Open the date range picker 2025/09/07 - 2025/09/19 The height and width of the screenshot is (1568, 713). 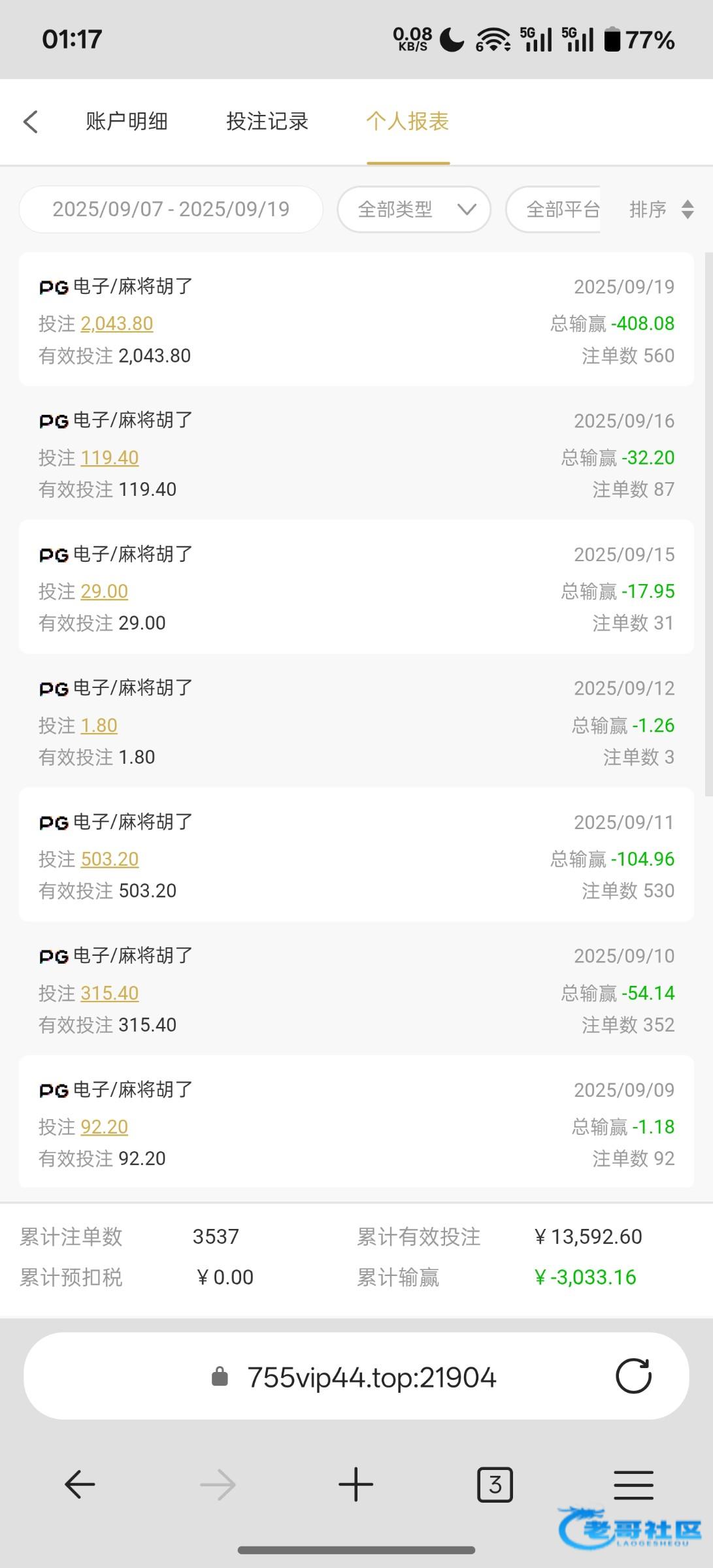[x=171, y=209]
